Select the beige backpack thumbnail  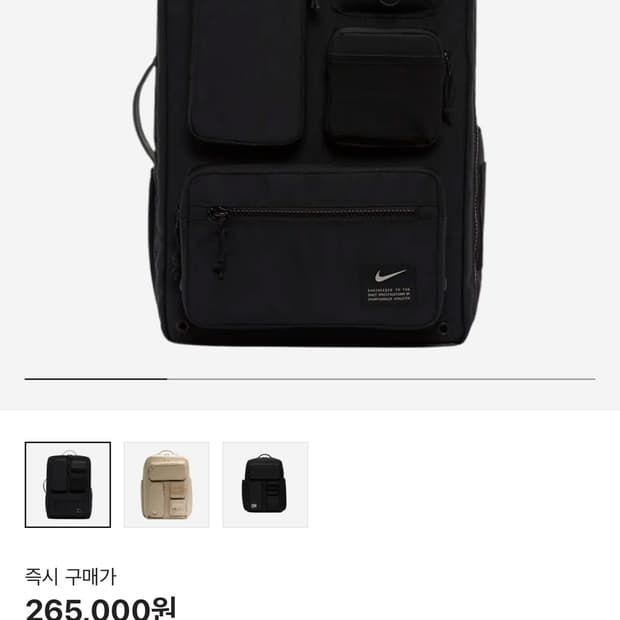[166, 484]
